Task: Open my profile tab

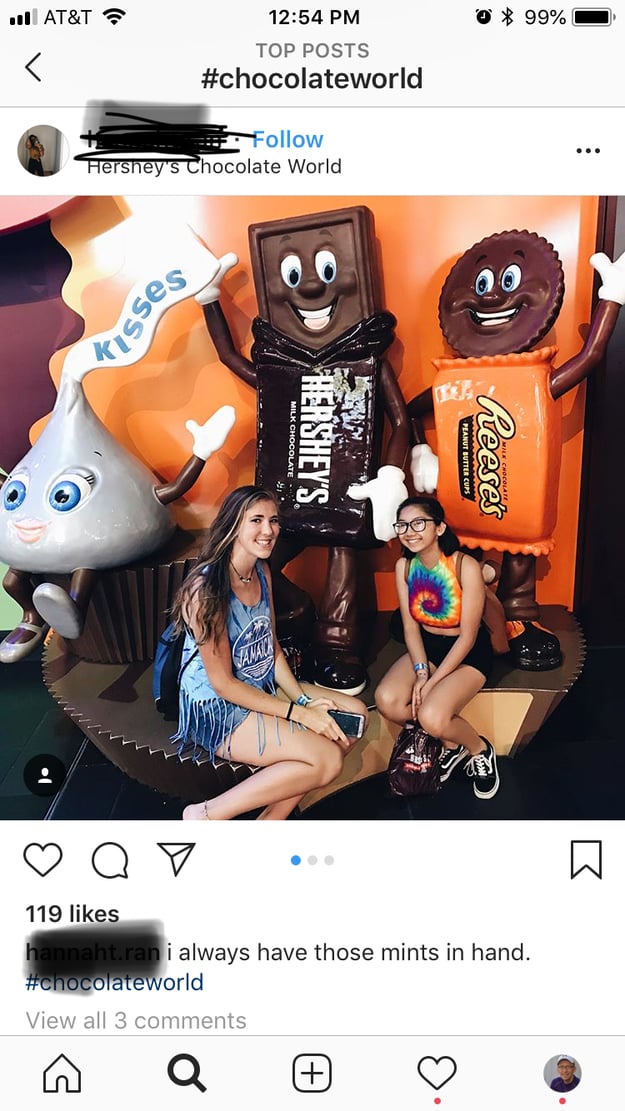Action: tap(562, 1073)
